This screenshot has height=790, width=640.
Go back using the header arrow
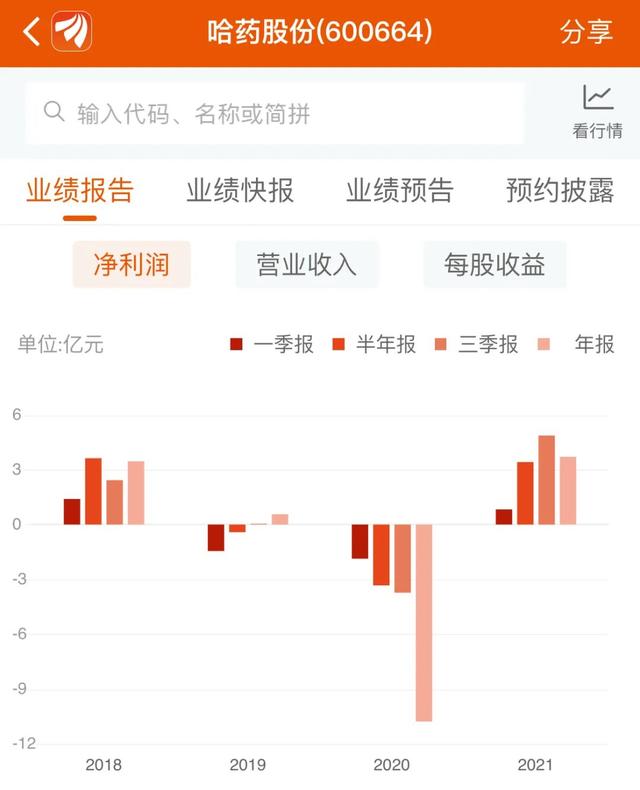[32, 32]
